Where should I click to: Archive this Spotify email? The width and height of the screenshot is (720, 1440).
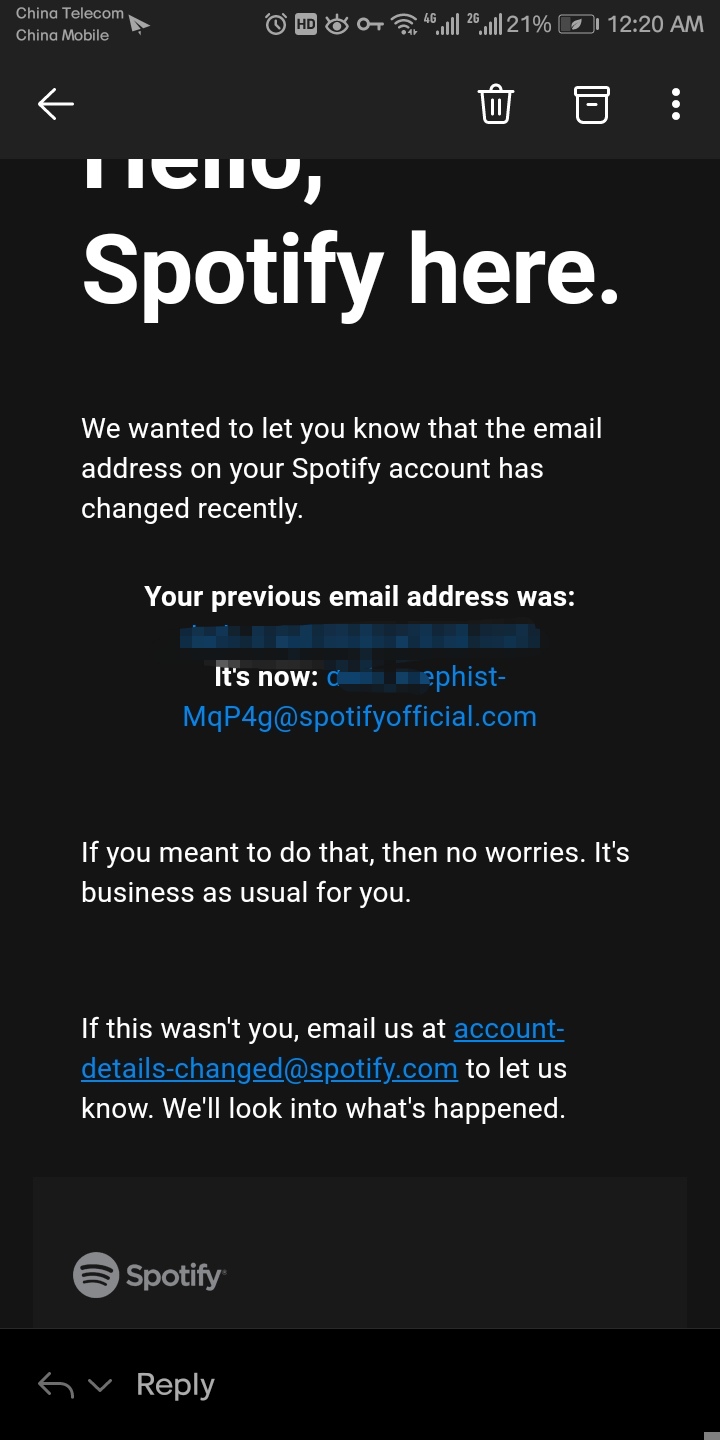[x=591, y=104]
